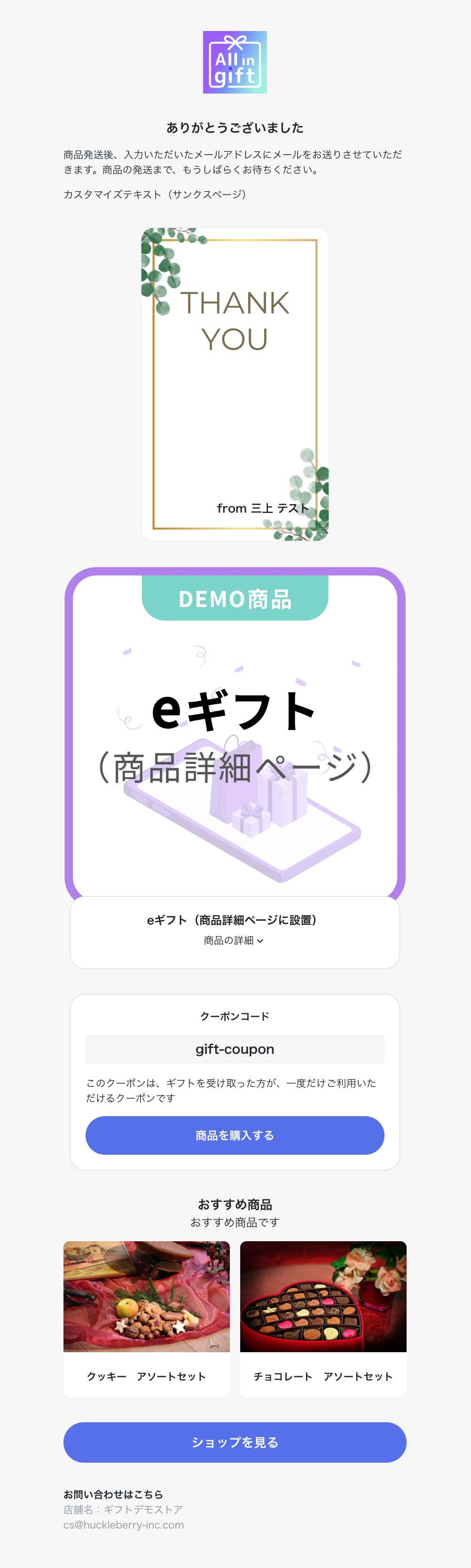Tap the gift-coupon code field
Screen dimensions: 471x1568
point(235,1049)
